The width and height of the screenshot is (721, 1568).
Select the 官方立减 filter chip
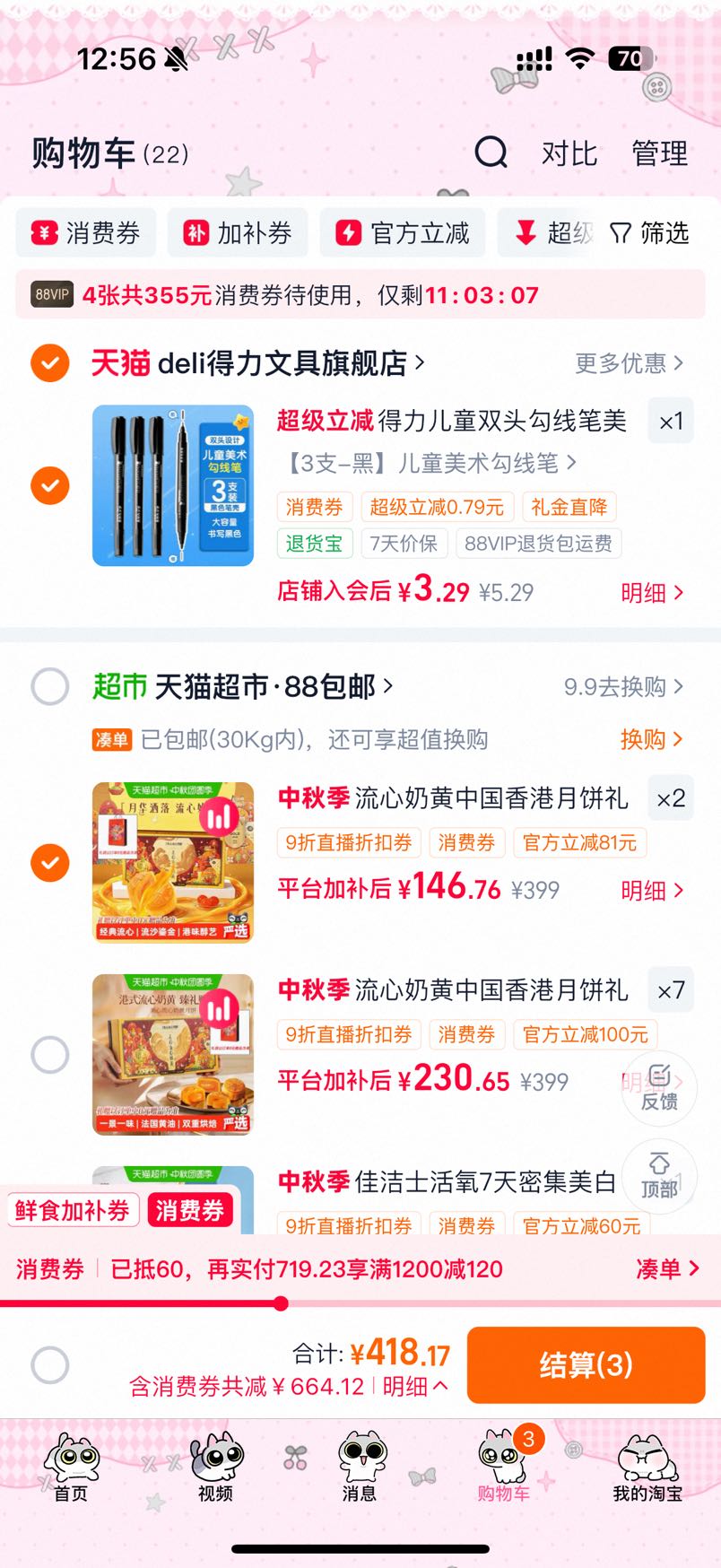point(403,233)
